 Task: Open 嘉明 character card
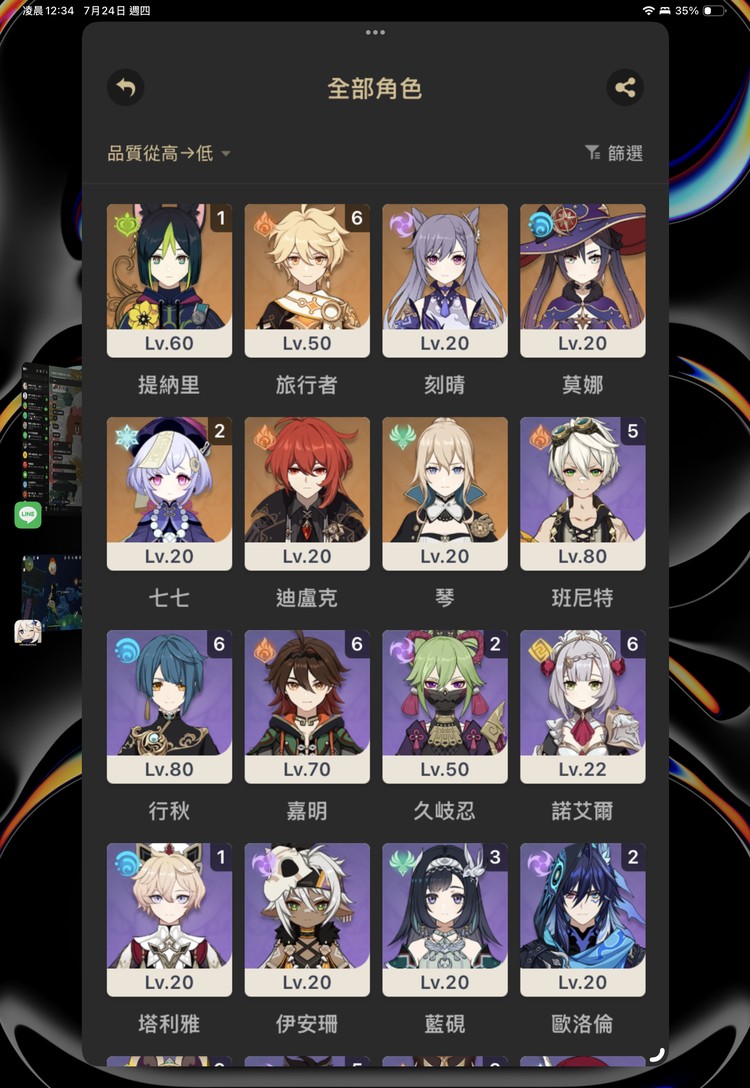[307, 706]
